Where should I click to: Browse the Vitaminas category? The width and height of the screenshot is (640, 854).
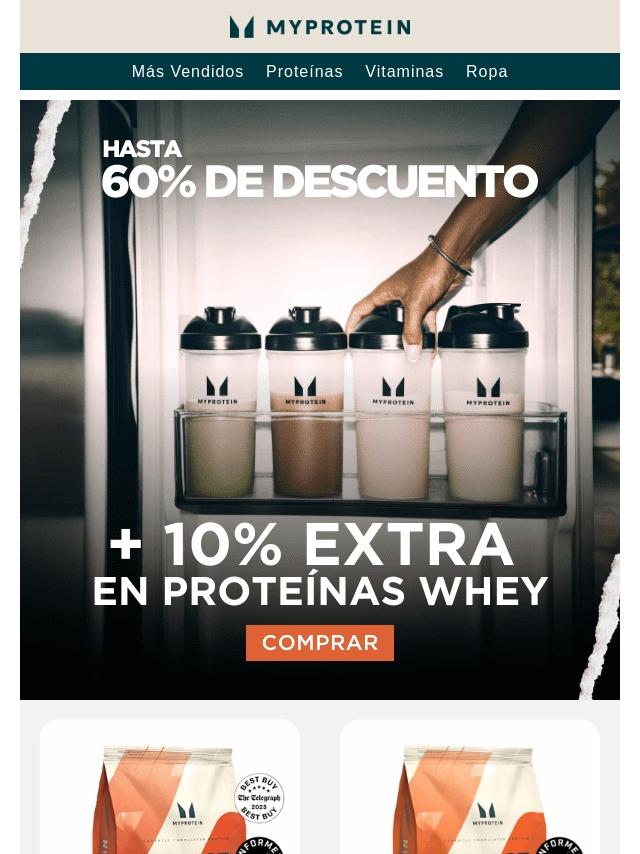tap(404, 72)
